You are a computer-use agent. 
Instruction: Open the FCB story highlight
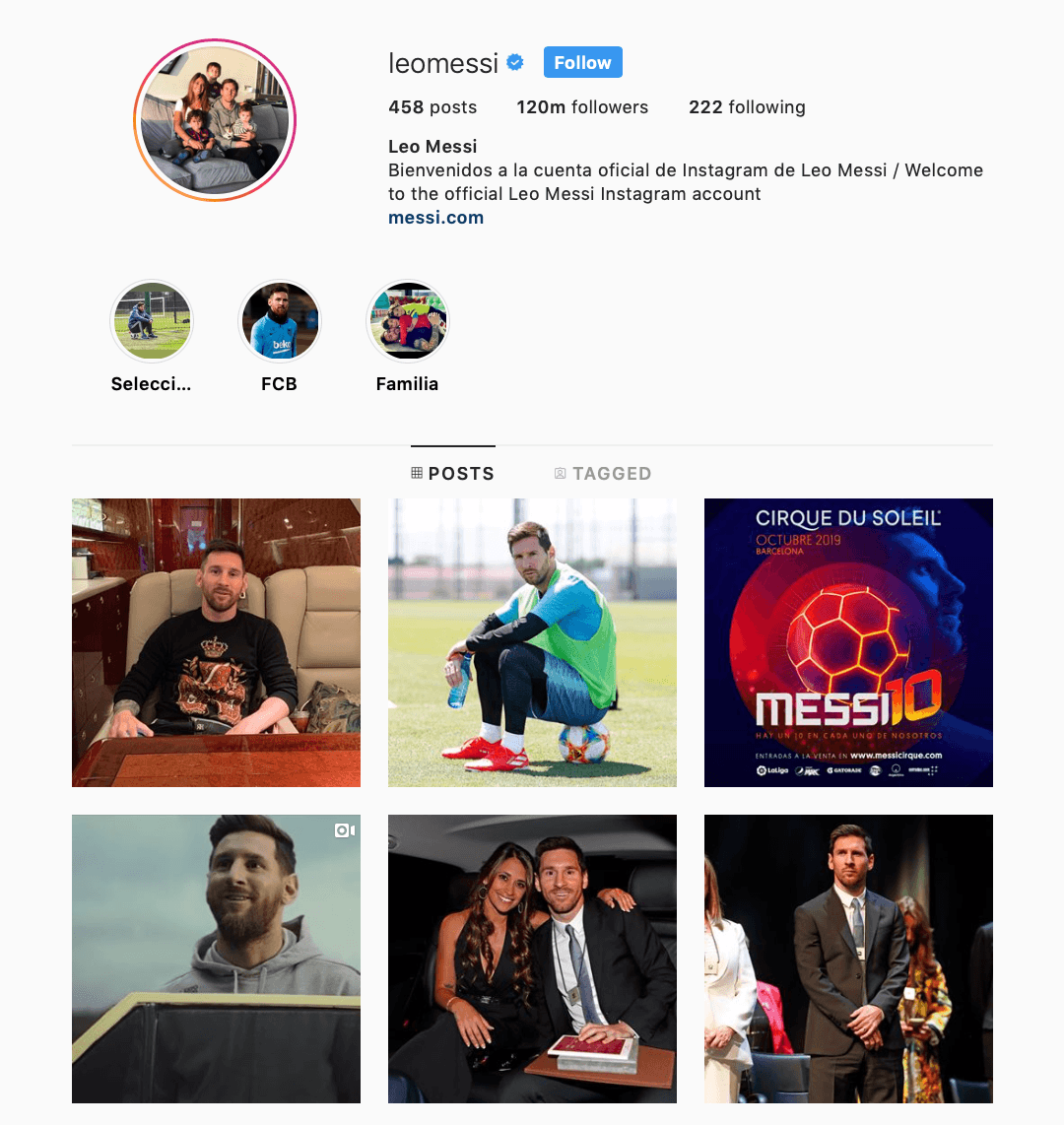coord(280,322)
